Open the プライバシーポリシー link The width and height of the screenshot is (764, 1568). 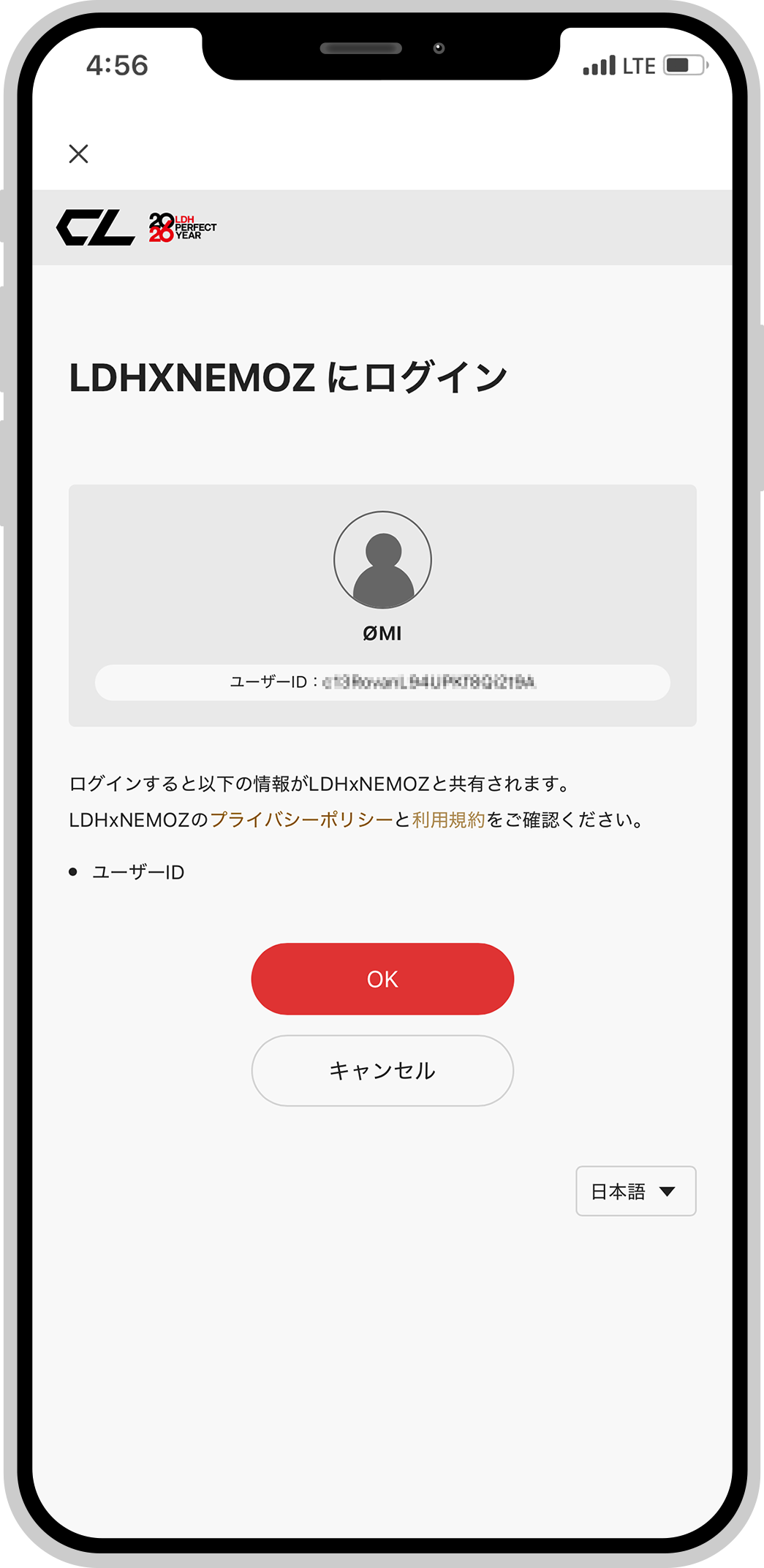click(x=302, y=821)
